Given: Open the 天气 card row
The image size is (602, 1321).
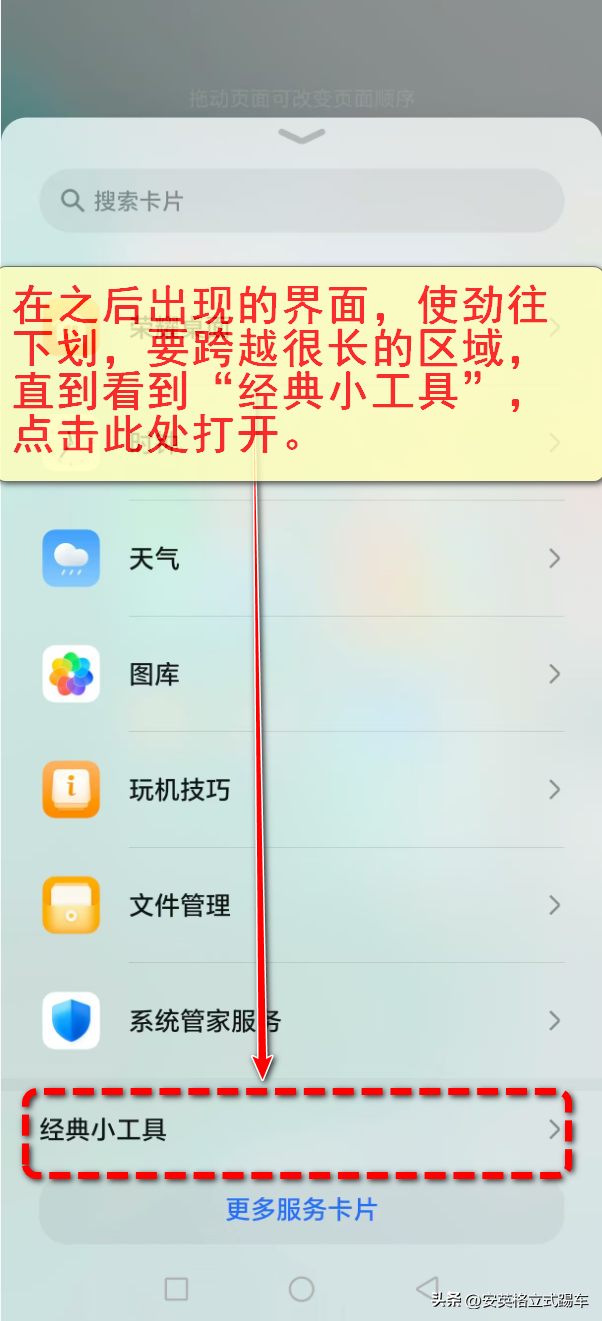Looking at the screenshot, I should pos(301,558).
